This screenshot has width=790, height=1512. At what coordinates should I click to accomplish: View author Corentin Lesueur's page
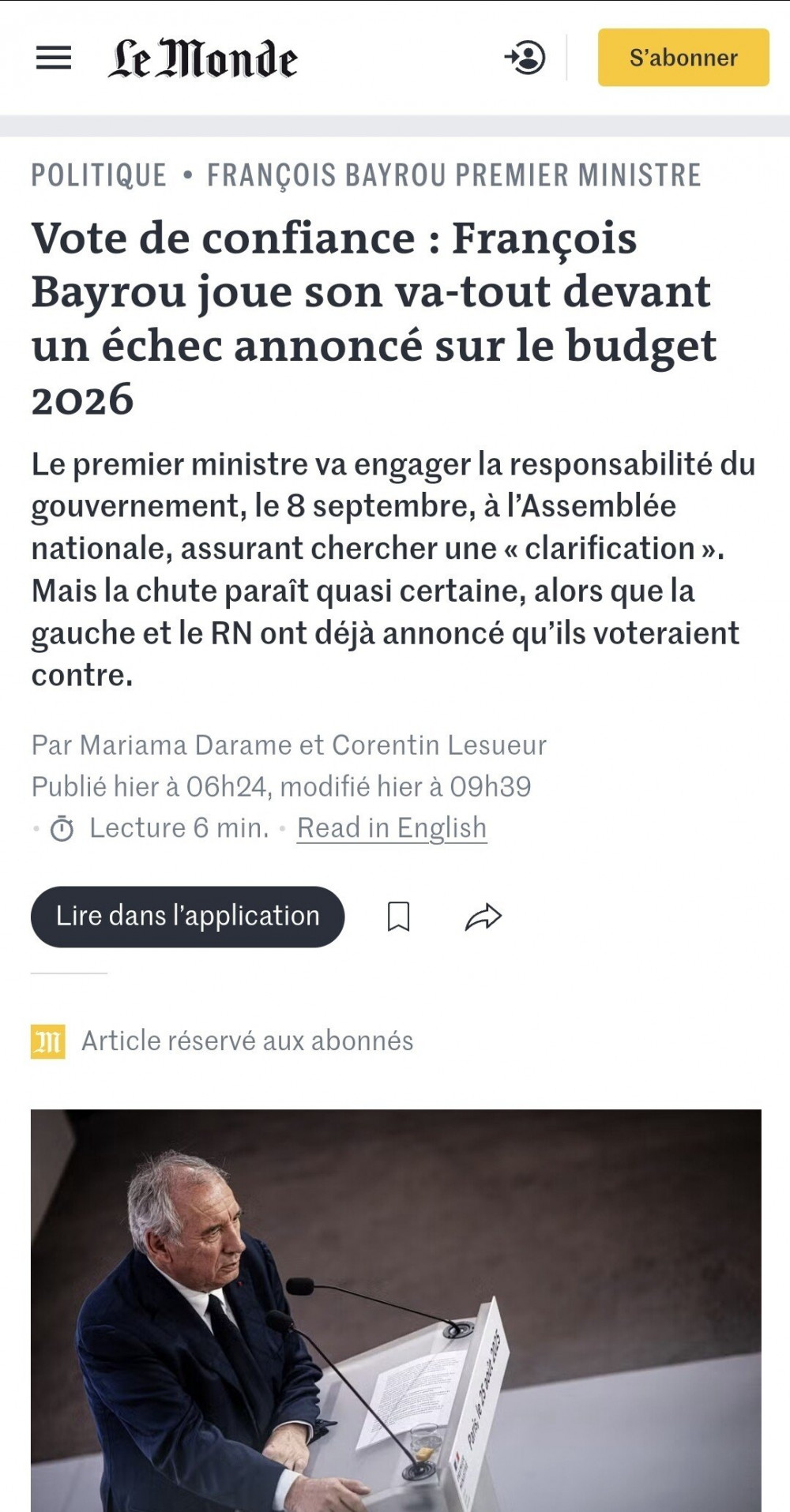439,745
